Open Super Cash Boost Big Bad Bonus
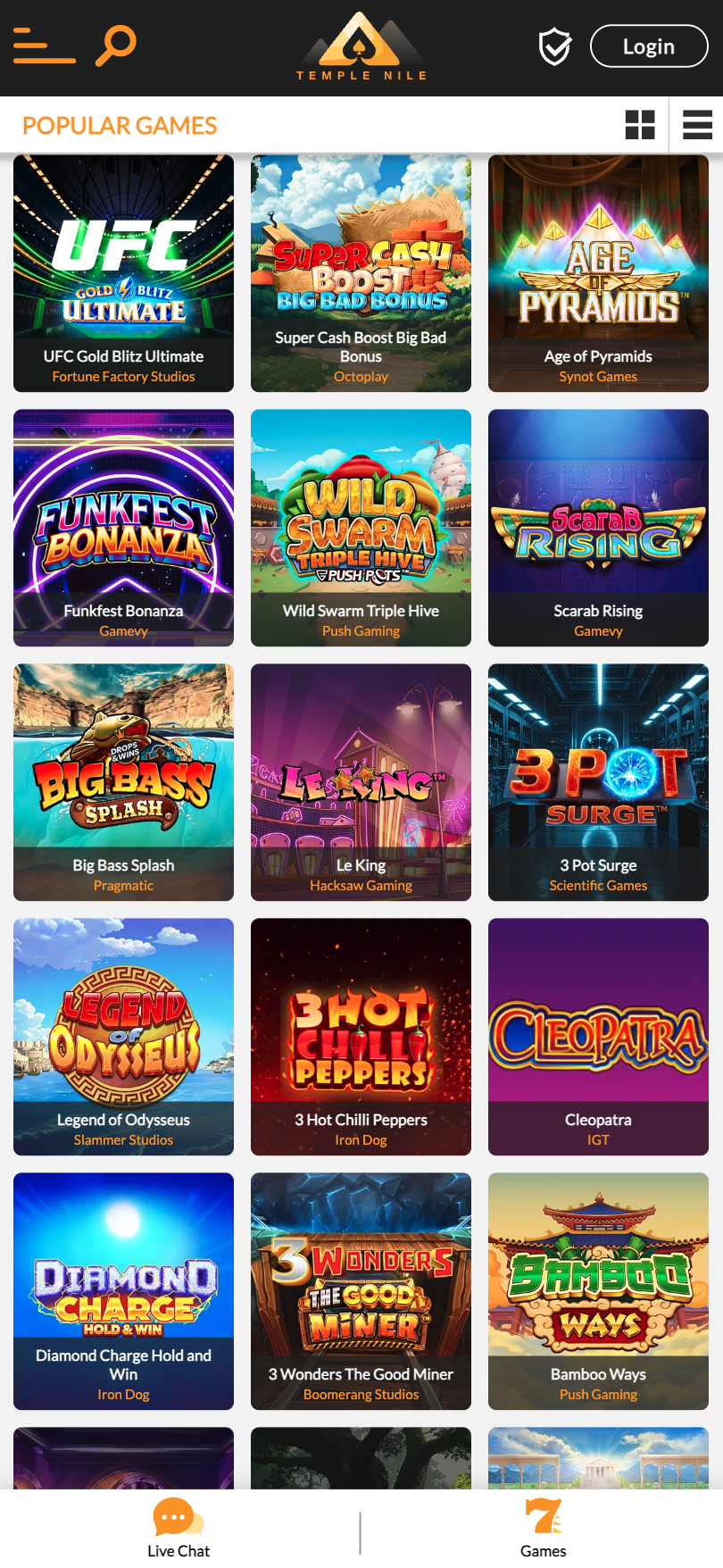723x1568 pixels. 361,272
